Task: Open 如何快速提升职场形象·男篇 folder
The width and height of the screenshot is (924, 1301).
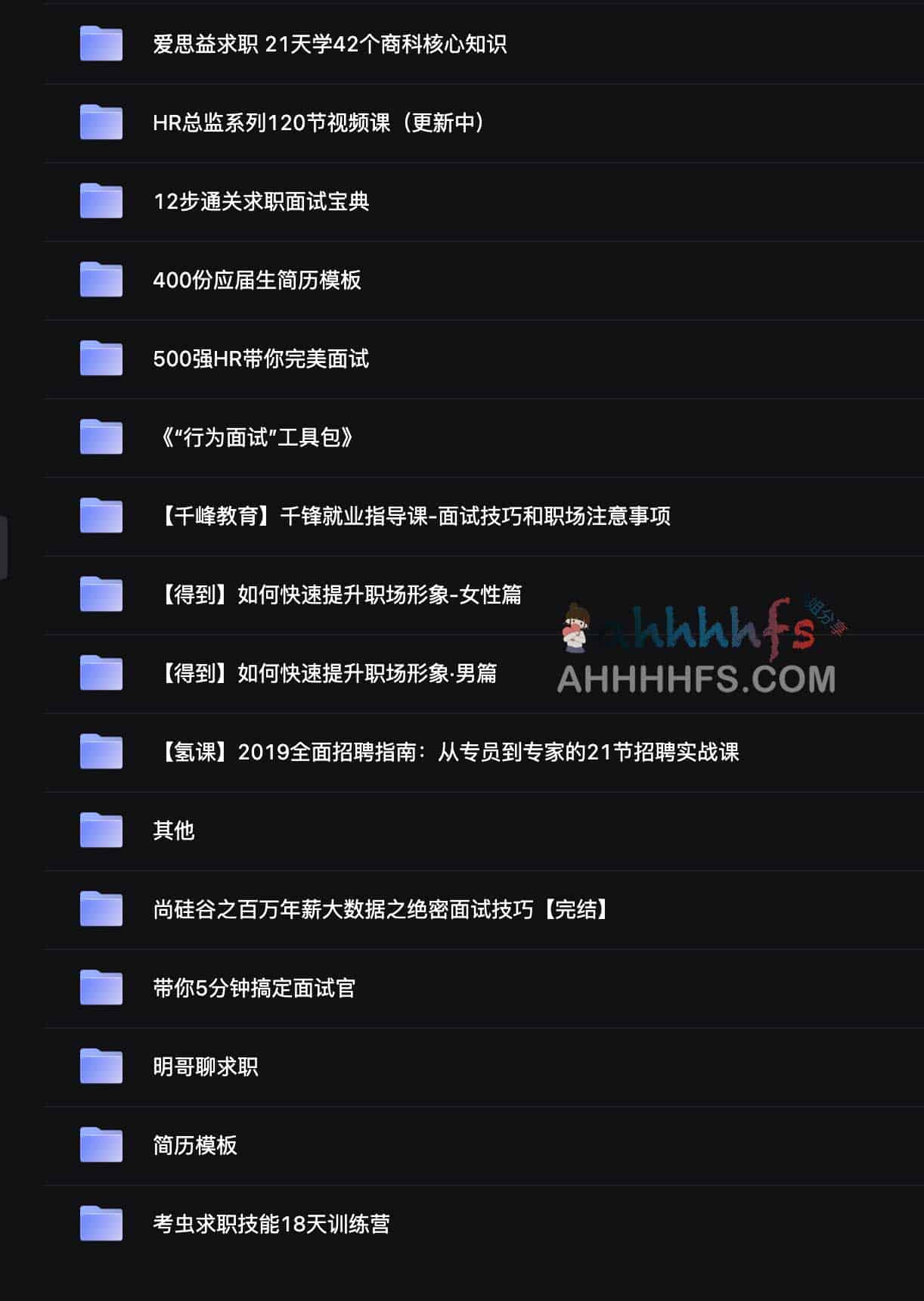Action: pos(327,674)
